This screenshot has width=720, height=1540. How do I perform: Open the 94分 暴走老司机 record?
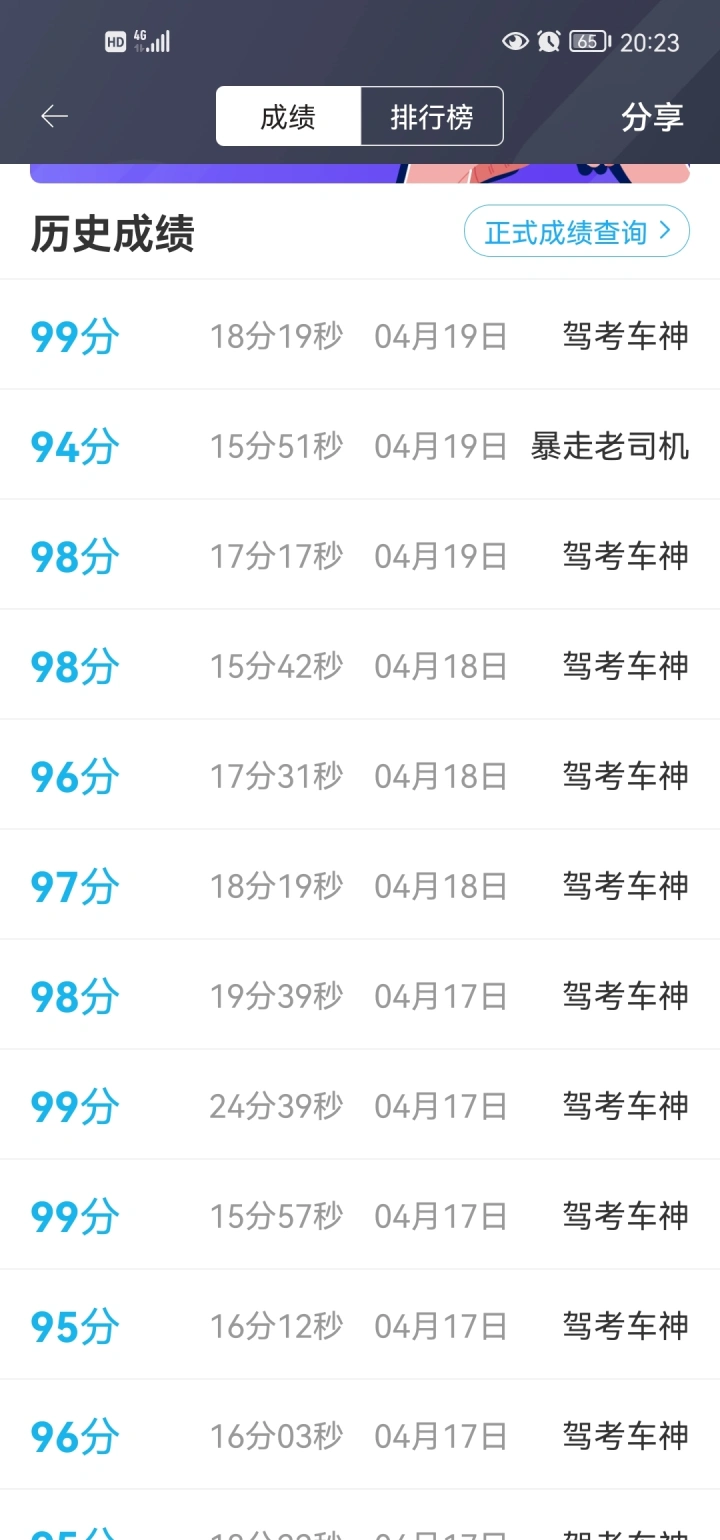coord(360,445)
